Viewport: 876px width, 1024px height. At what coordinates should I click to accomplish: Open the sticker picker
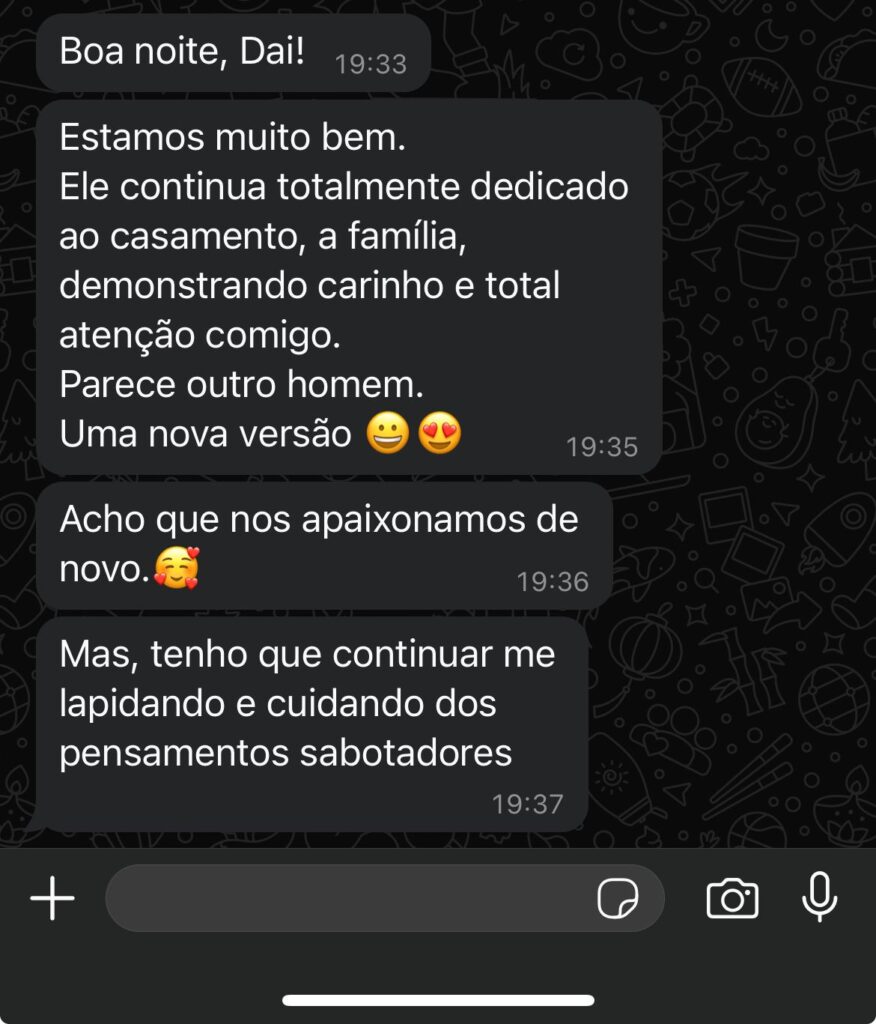click(x=618, y=899)
